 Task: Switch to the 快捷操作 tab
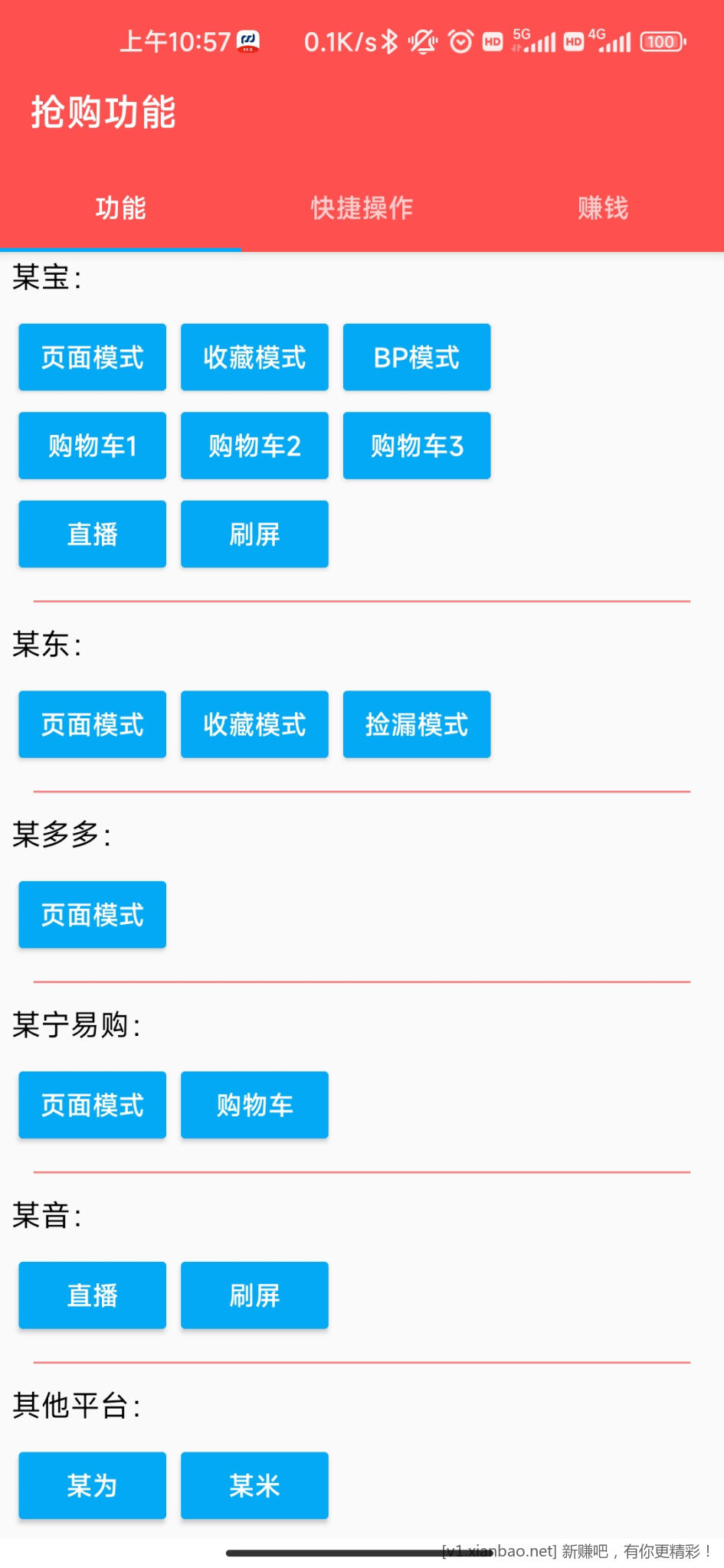coord(362,208)
